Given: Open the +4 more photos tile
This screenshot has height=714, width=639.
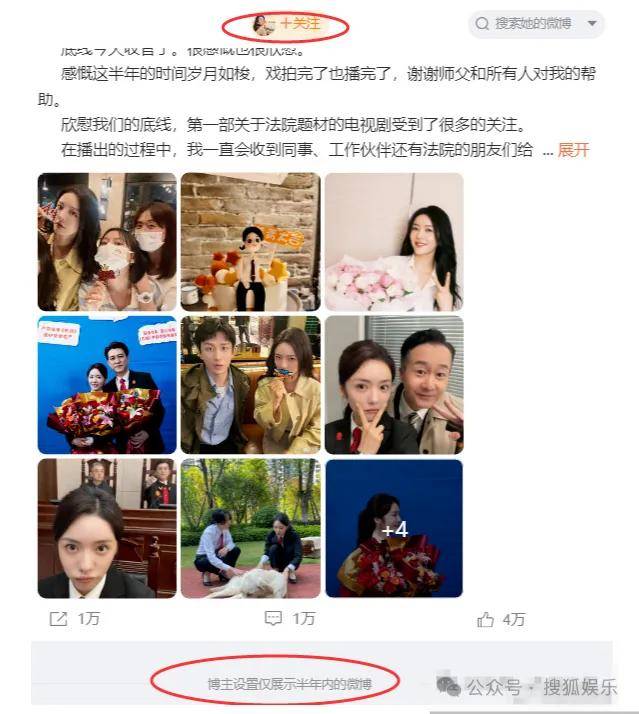Looking at the screenshot, I should click(394, 528).
